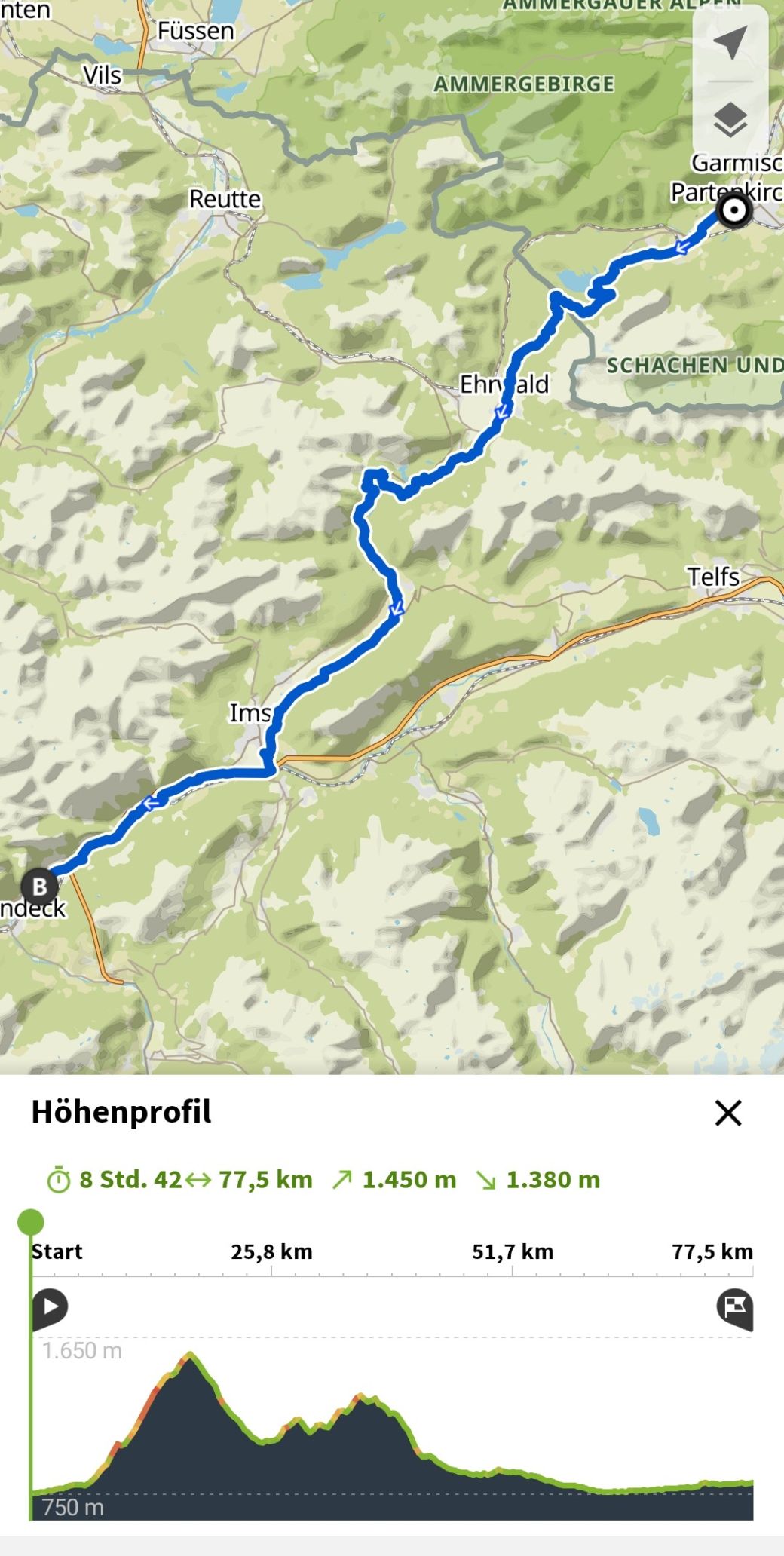Viewport: 784px width, 1556px height.
Task: Tap the start play marker in the elevation profile
Action: click(50, 1308)
